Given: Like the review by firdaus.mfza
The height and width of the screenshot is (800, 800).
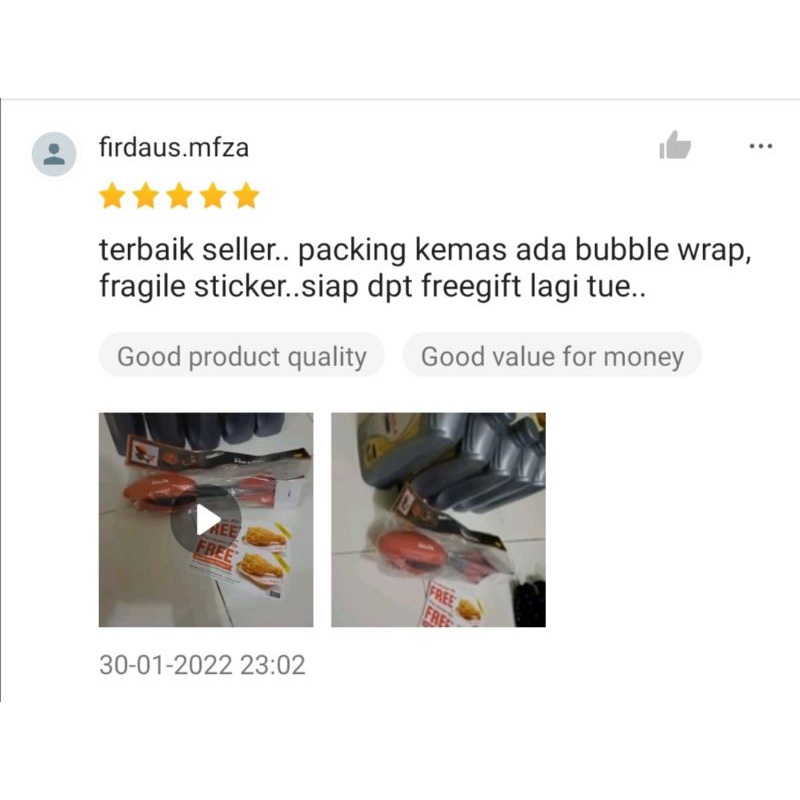Looking at the screenshot, I should (x=674, y=145).
